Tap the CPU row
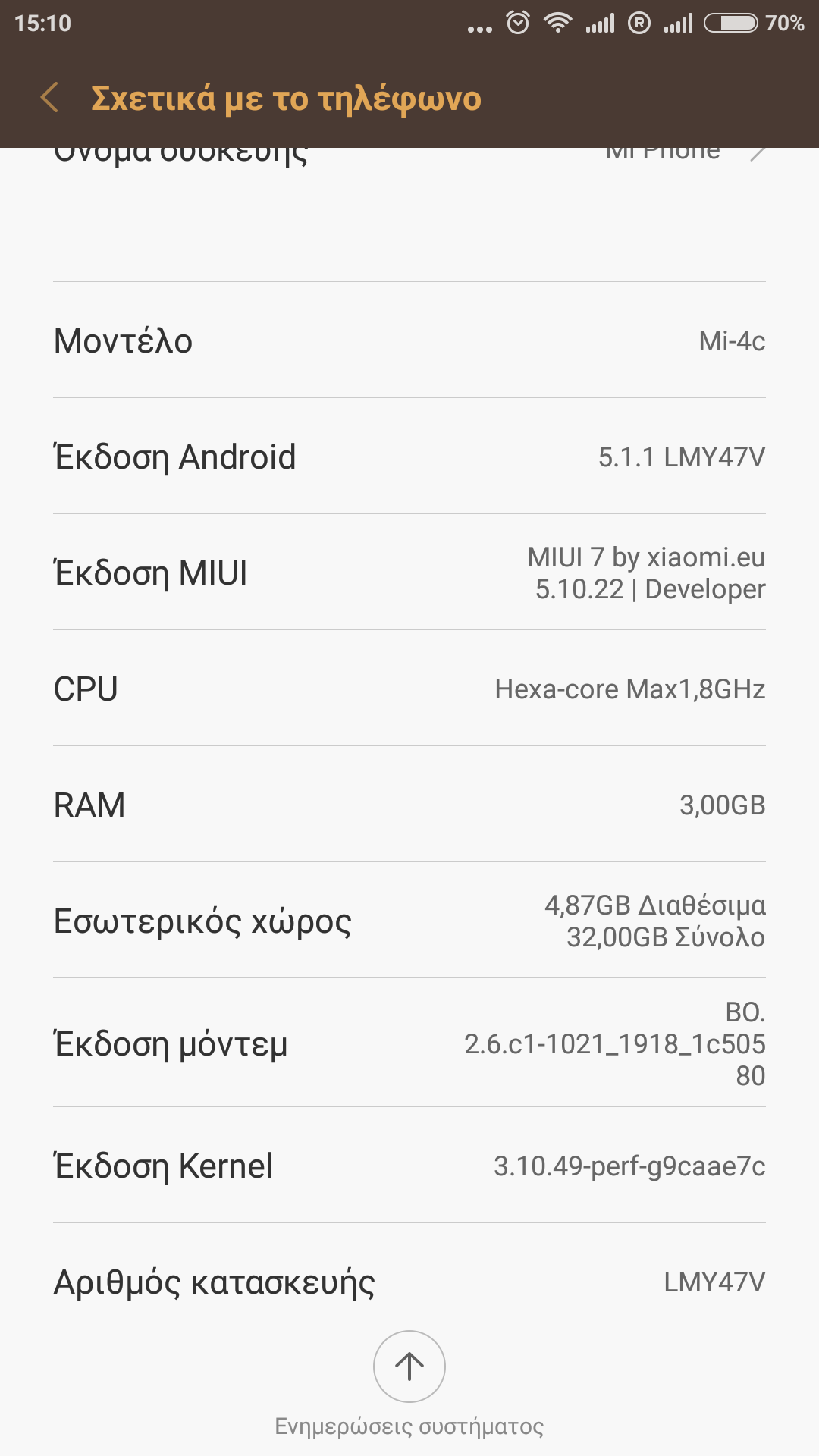The height and width of the screenshot is (1456, 819). coord(409,689)
